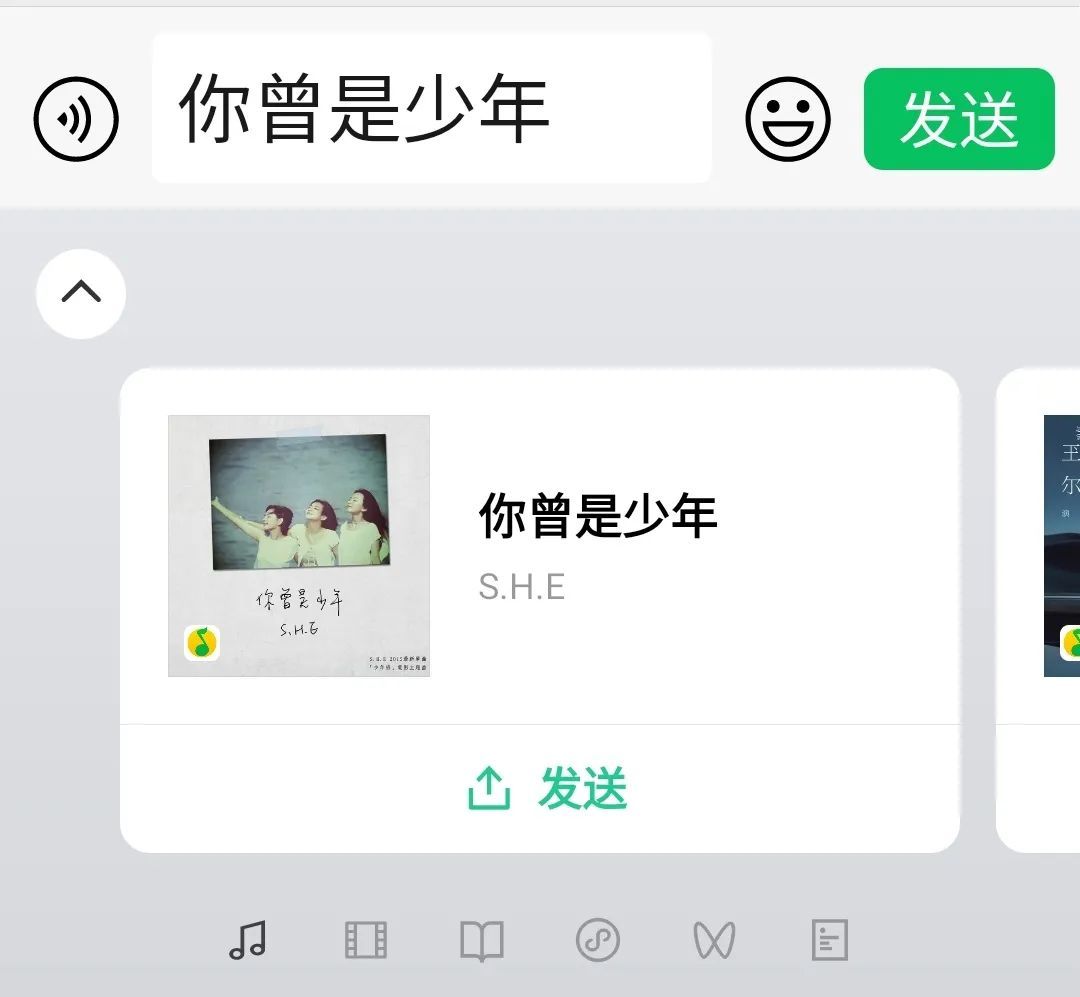Switch to the book reading category

tap(481, 940)
